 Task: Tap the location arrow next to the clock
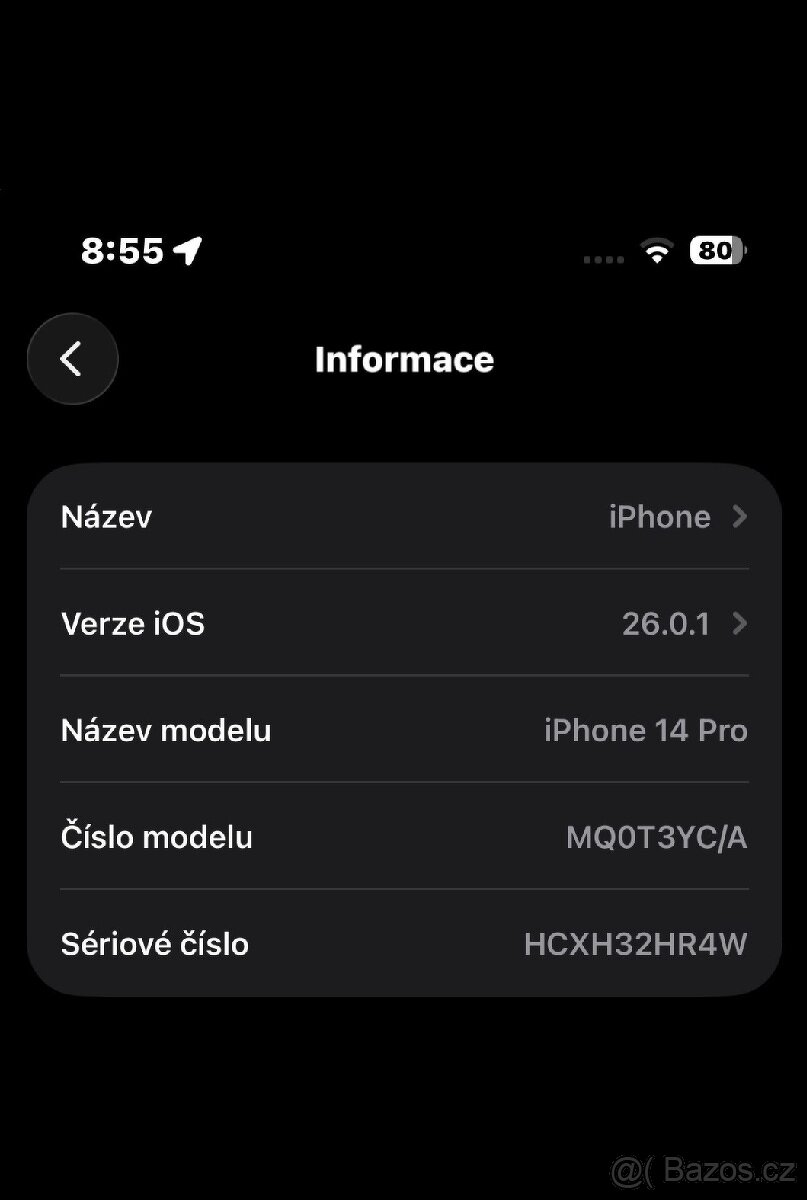tap(189, 249)
